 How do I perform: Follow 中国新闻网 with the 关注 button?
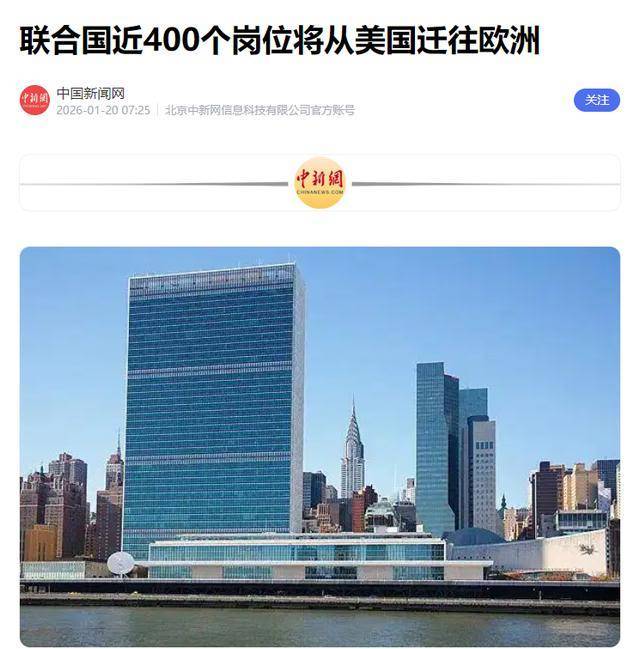(x=596, y=100)
